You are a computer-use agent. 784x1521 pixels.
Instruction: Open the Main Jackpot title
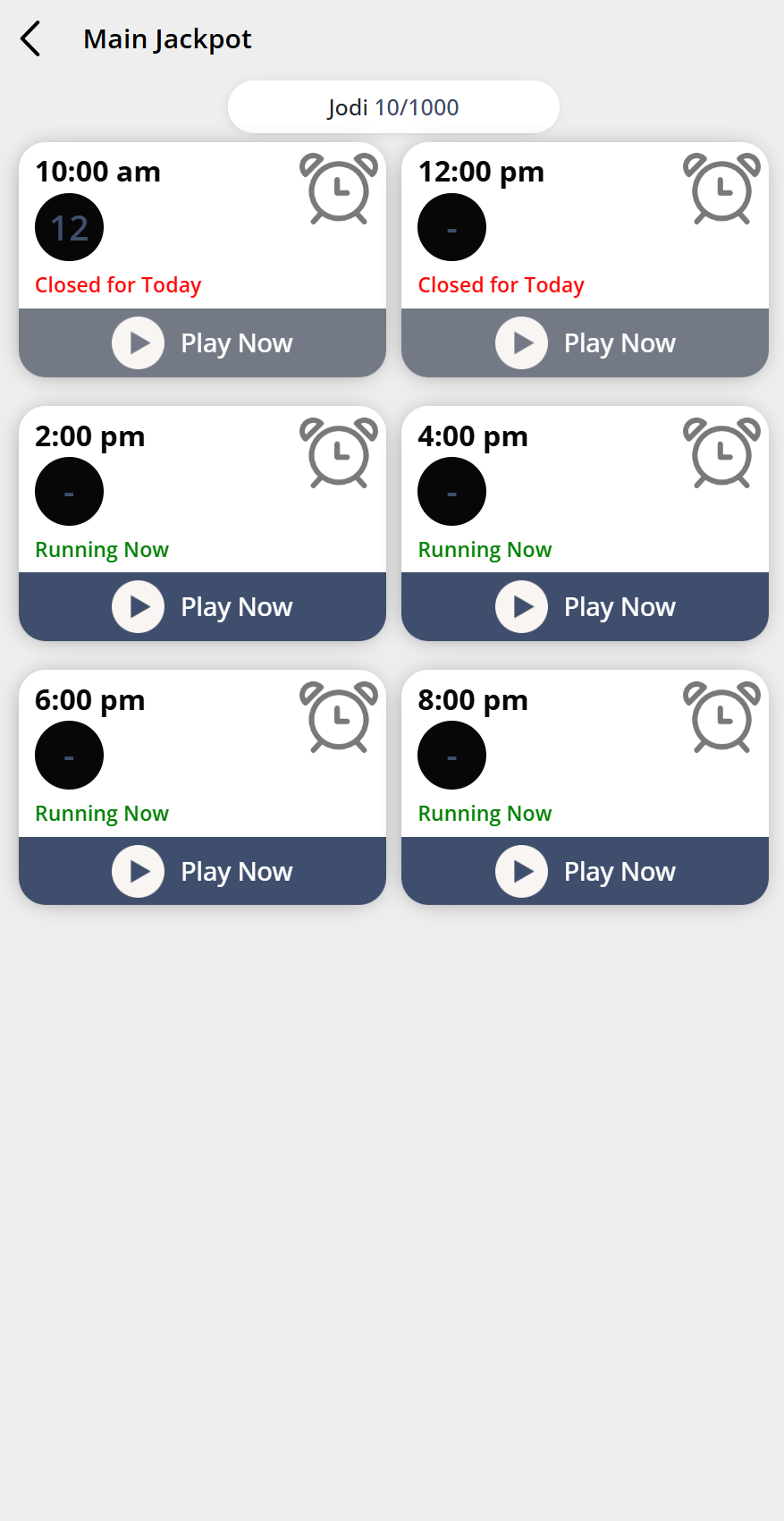point(167,38)
